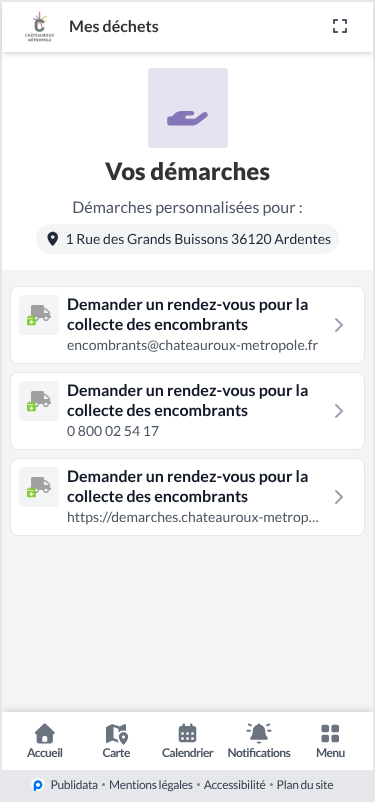Open the Menu tab
This screenshot has height=812, width=375.
[330, 741]
